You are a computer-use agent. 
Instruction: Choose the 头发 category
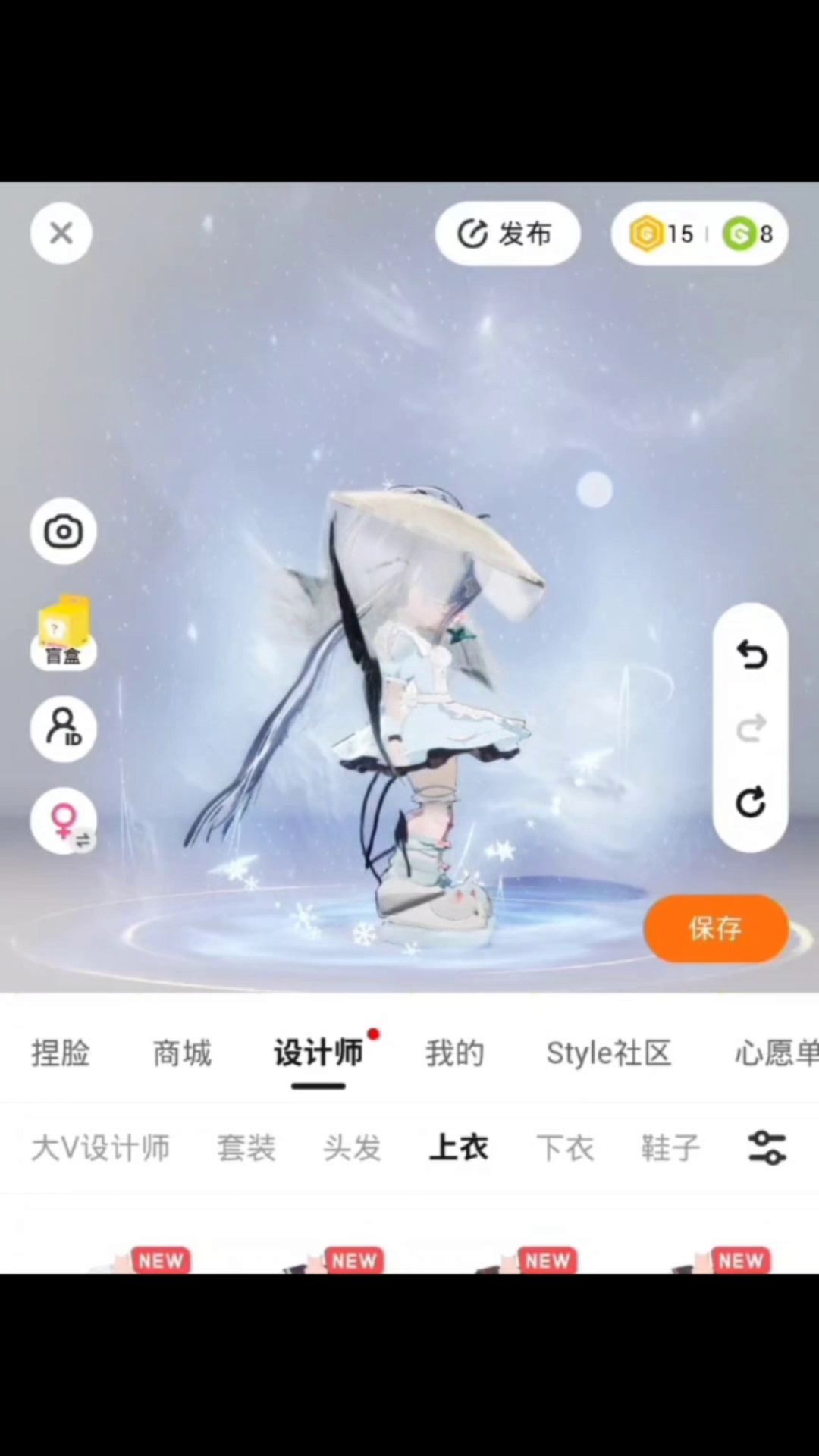(x=352, y=1148)
